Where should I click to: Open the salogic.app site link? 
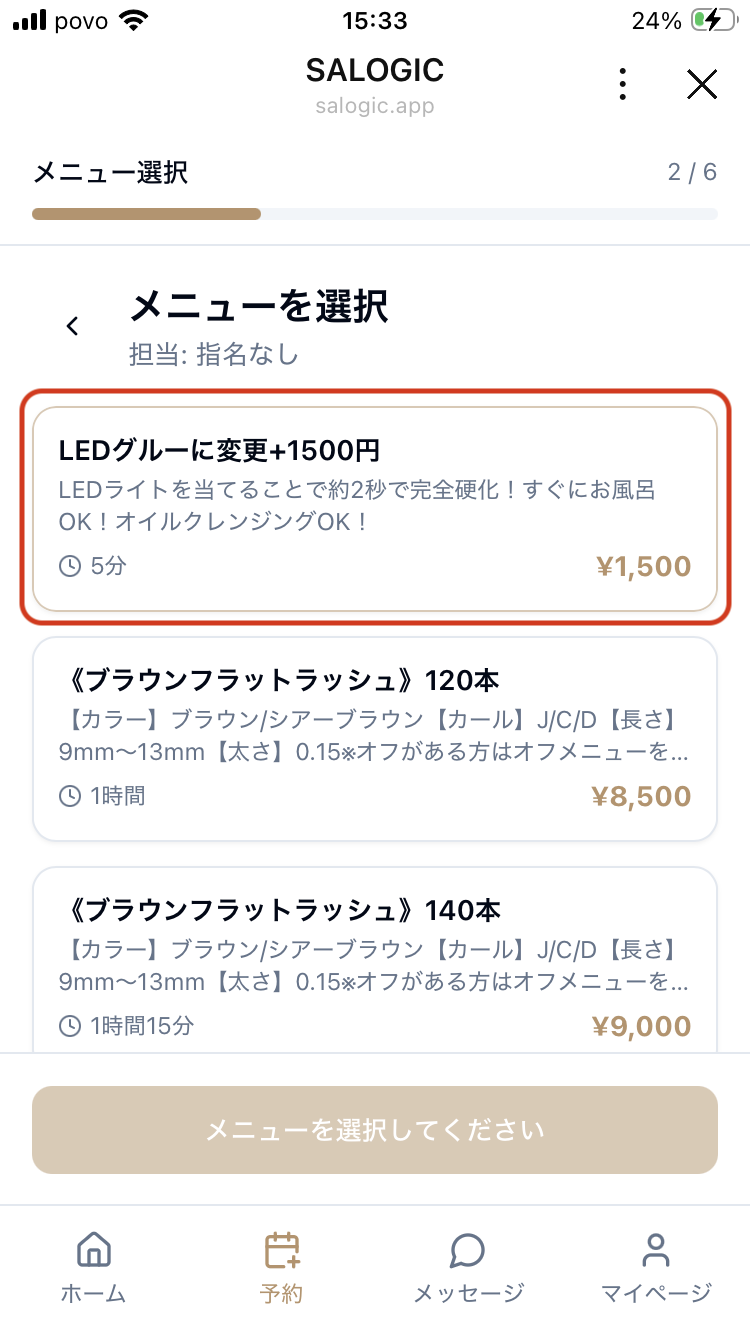(x=375, y=105)
